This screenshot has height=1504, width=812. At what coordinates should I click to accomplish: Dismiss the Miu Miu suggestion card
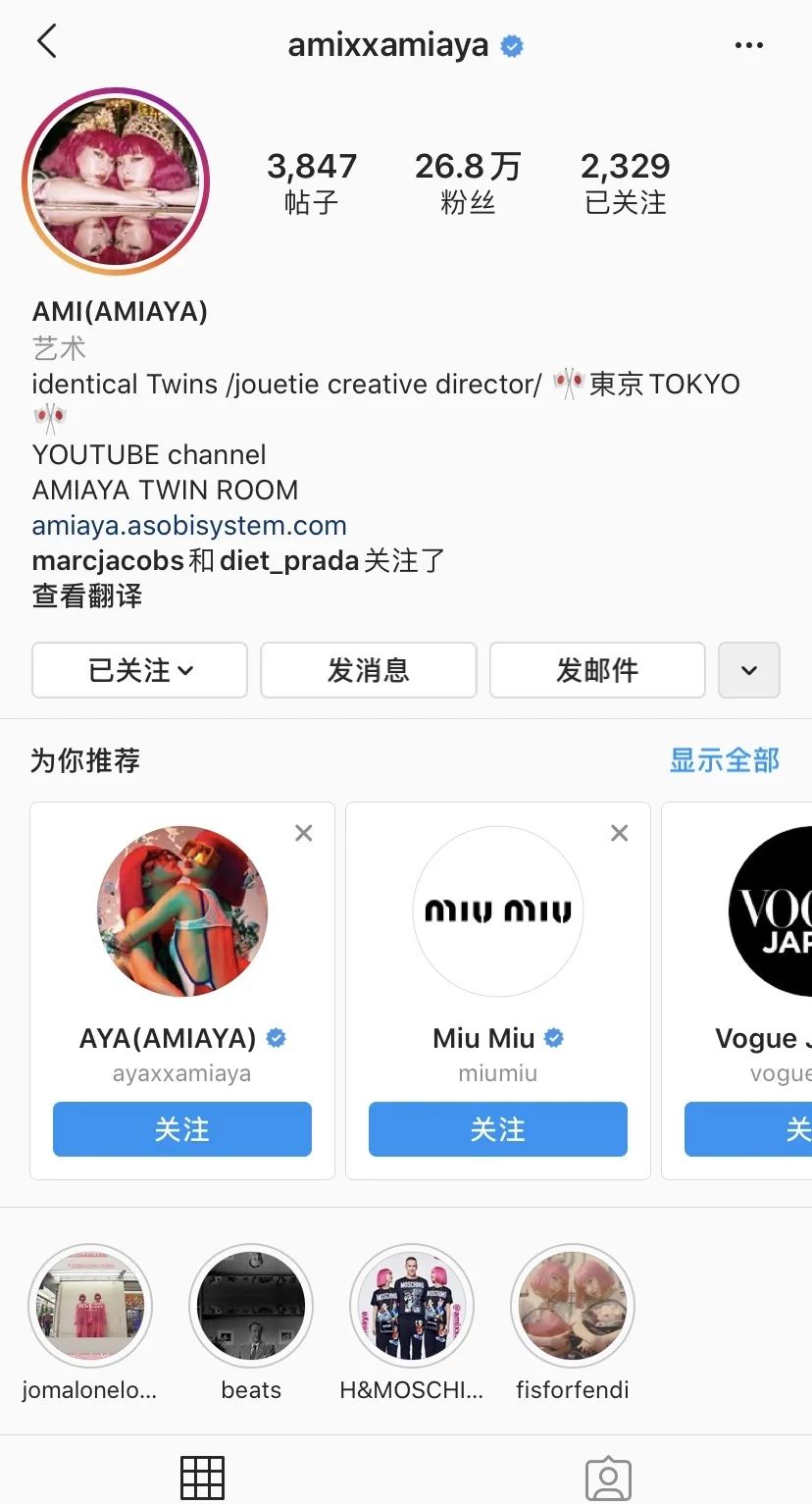tap(620, 833)
